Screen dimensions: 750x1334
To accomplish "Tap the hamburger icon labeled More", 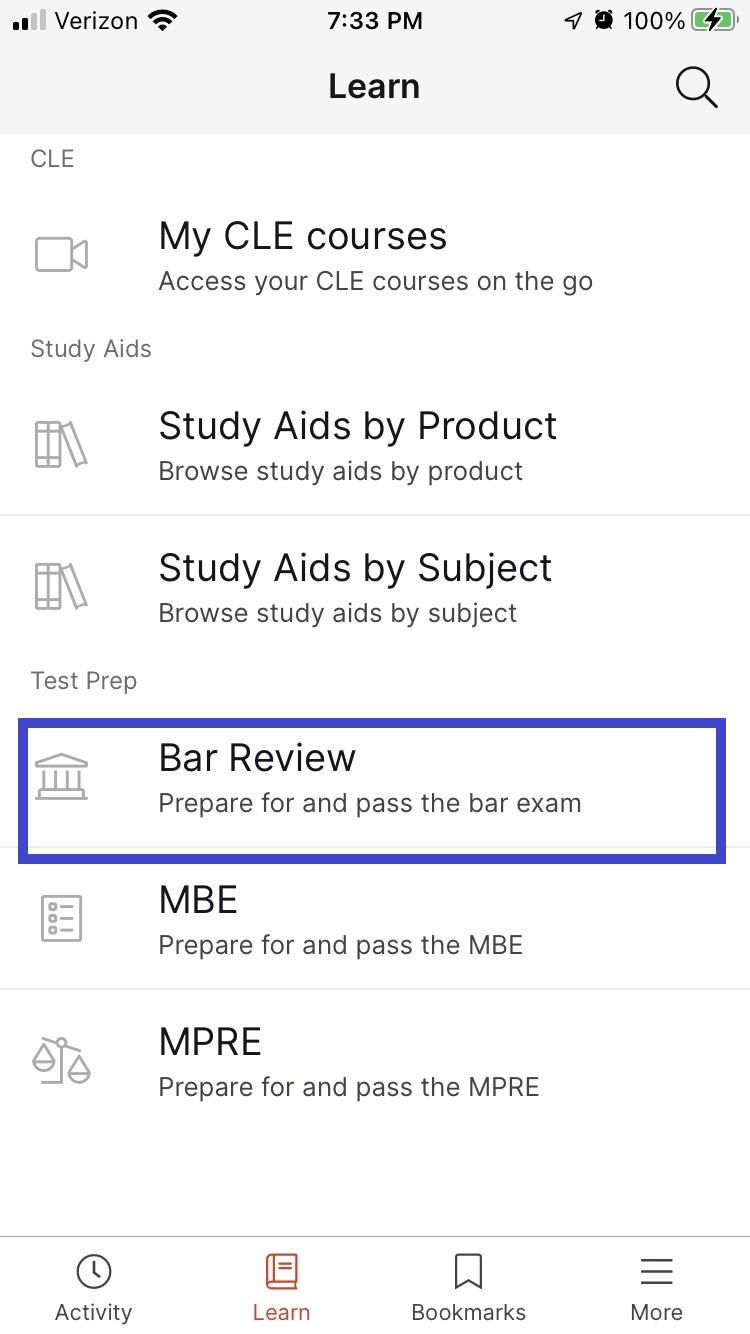I will coord(656,1272).
